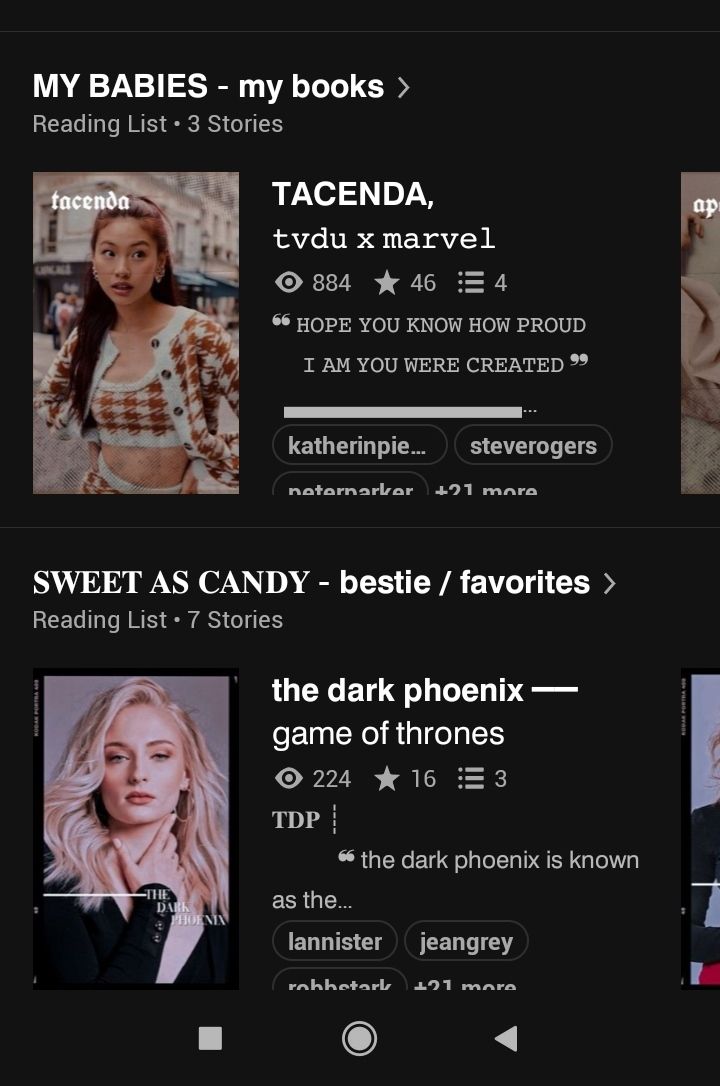Image resolution: width=720 pixels, height=1086 pixels.
Task: Select the katherinpie... tag chip
Action: 359,446
